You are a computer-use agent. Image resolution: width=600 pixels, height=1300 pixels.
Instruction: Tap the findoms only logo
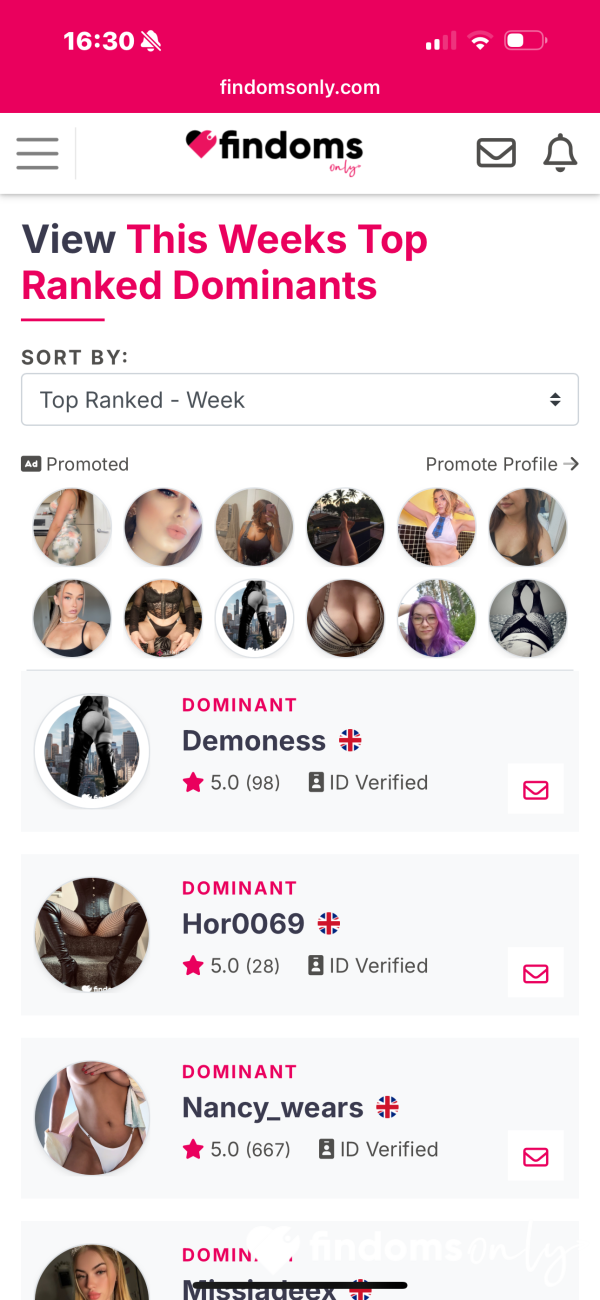pos(275,152)
